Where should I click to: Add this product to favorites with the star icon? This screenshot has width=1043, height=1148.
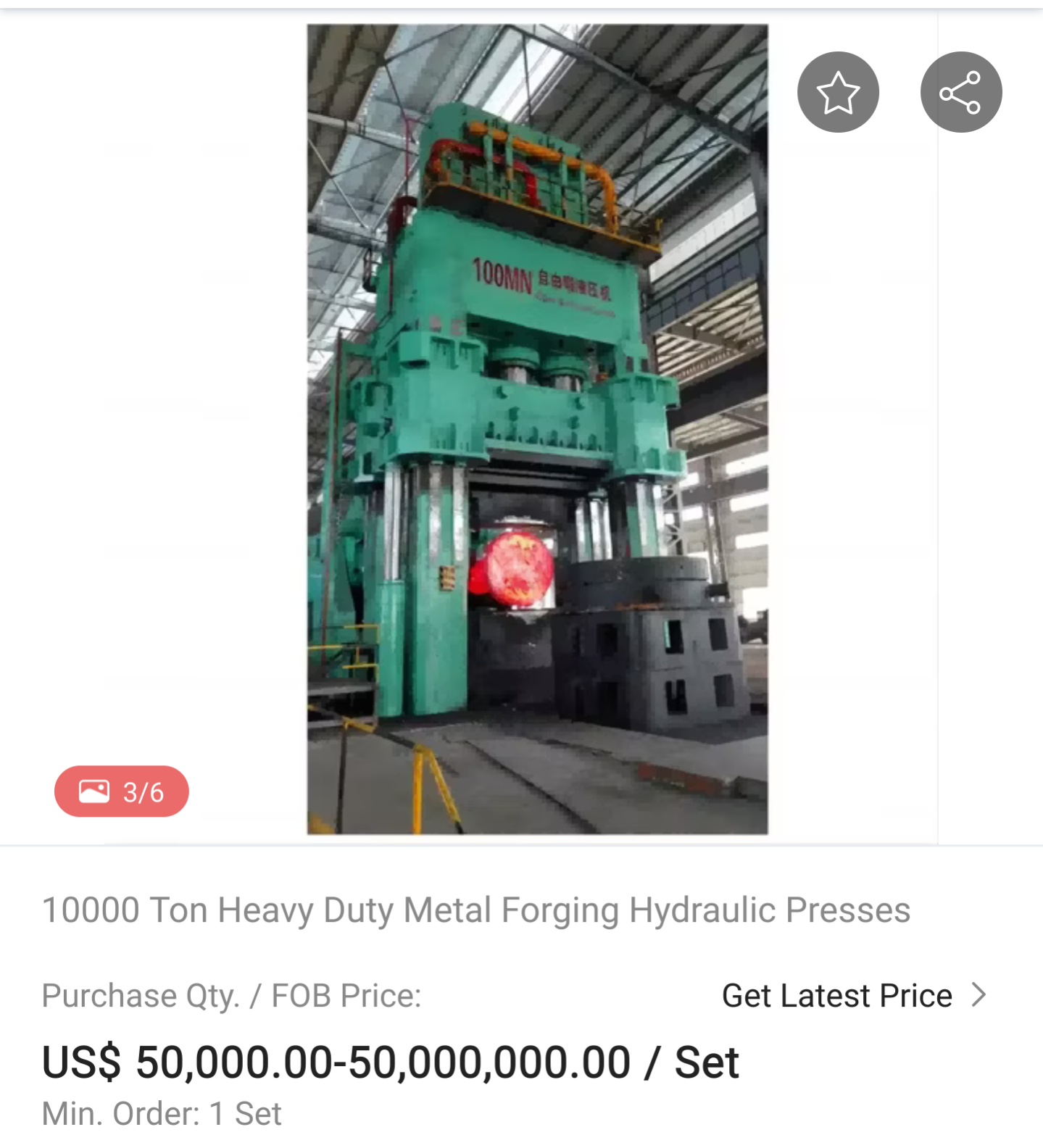point(838,92)
